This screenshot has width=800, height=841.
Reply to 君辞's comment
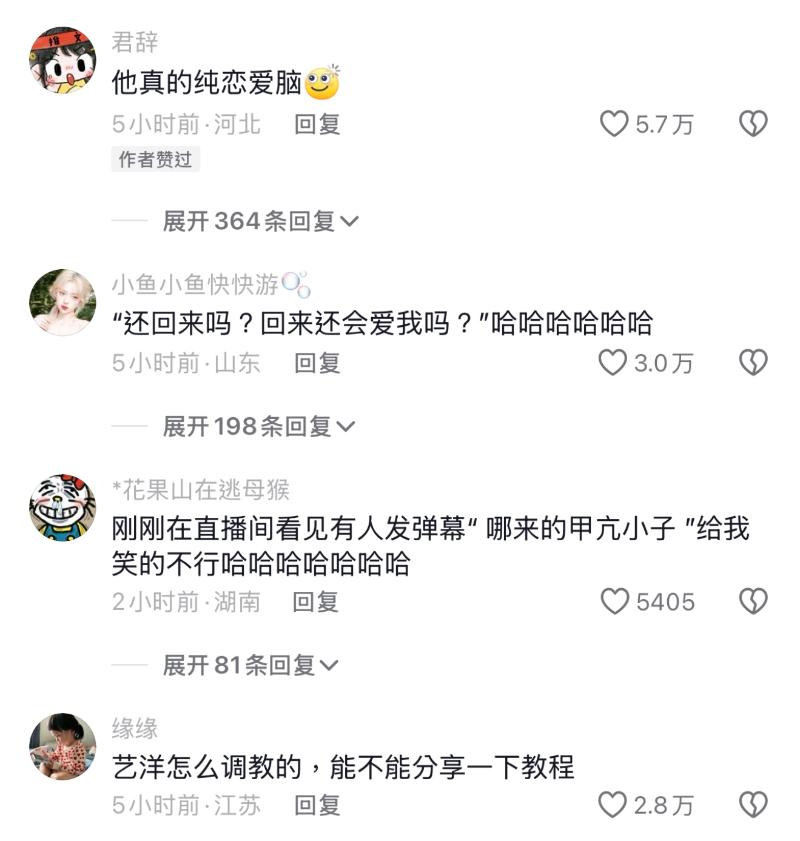[x=317, y=124]
